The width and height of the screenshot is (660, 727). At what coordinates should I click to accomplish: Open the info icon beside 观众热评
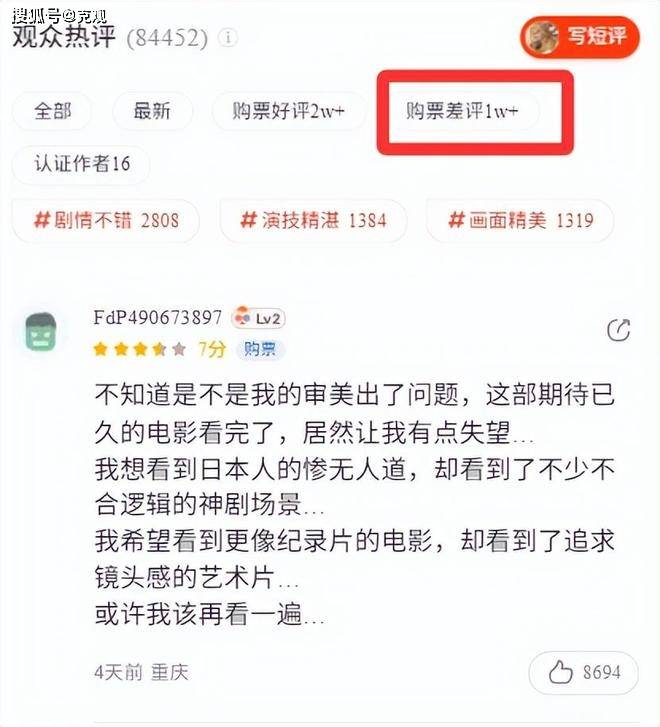tap(229, 38)
